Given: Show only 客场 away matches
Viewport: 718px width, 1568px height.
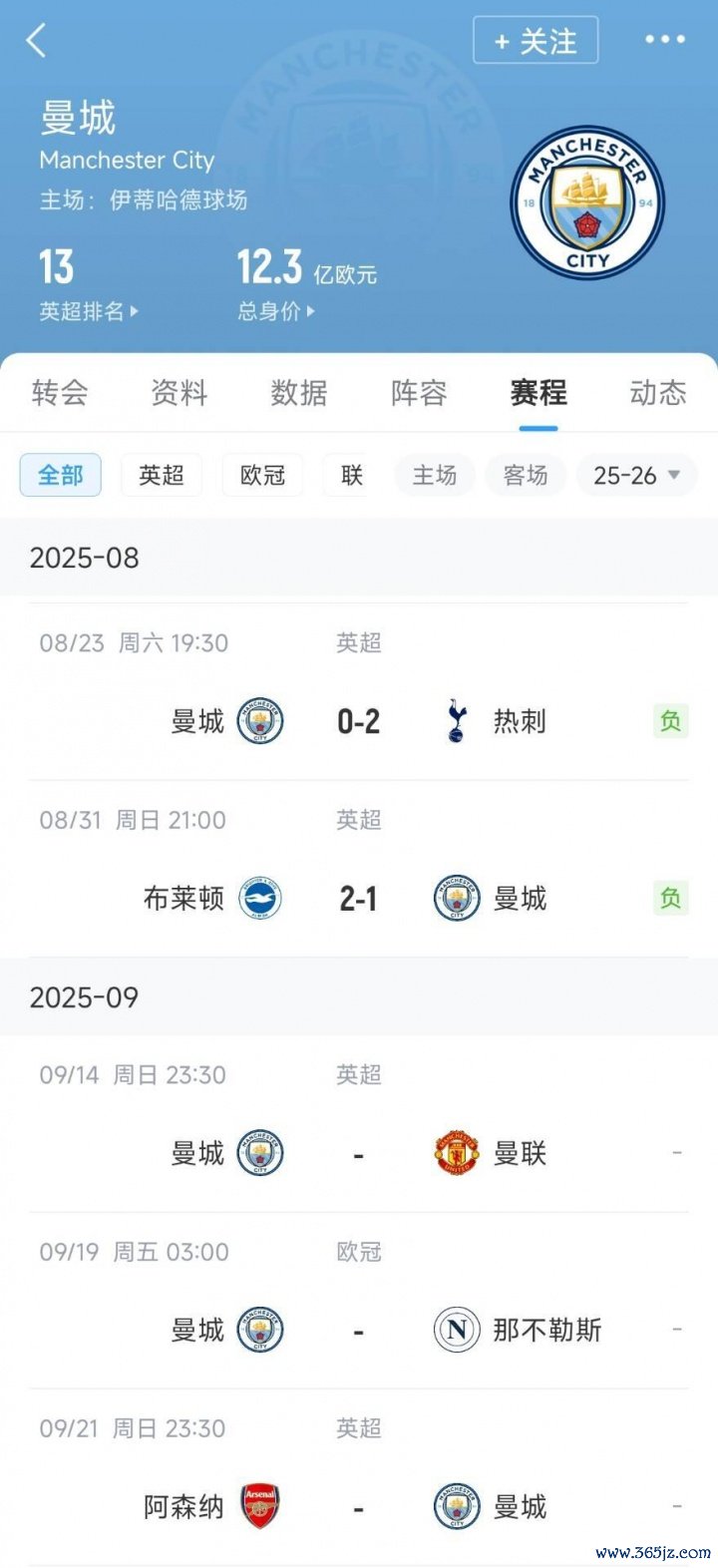Looking at the screenshot, I should click(x=526, y=476).
